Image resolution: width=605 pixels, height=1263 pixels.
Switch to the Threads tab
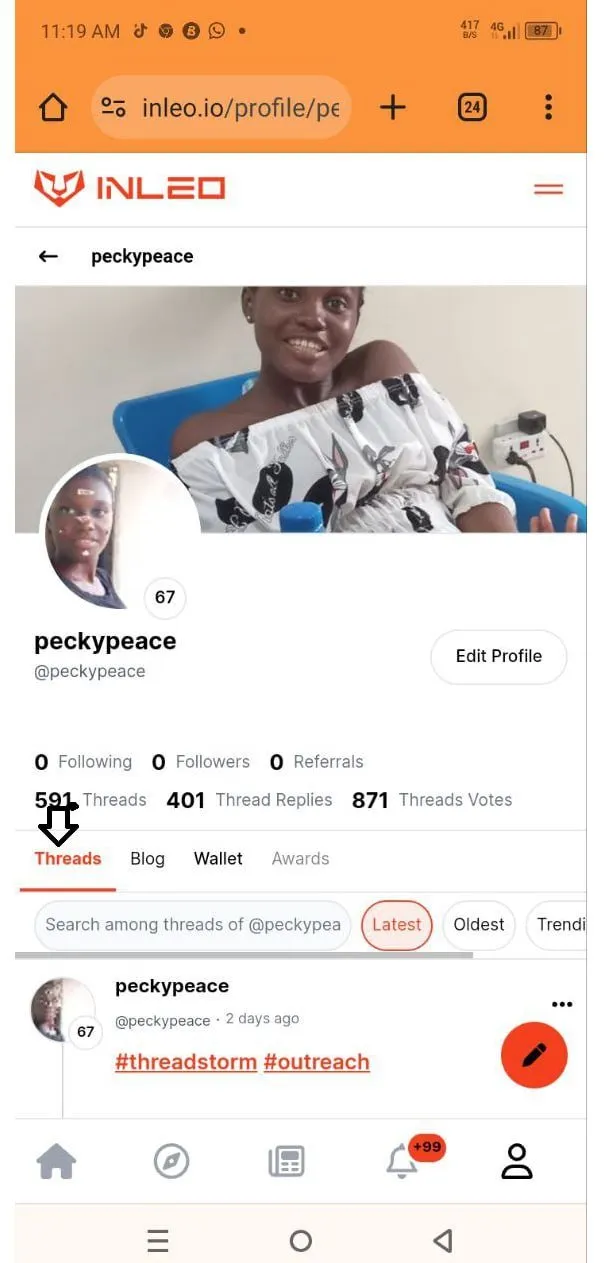pos(68,858)
